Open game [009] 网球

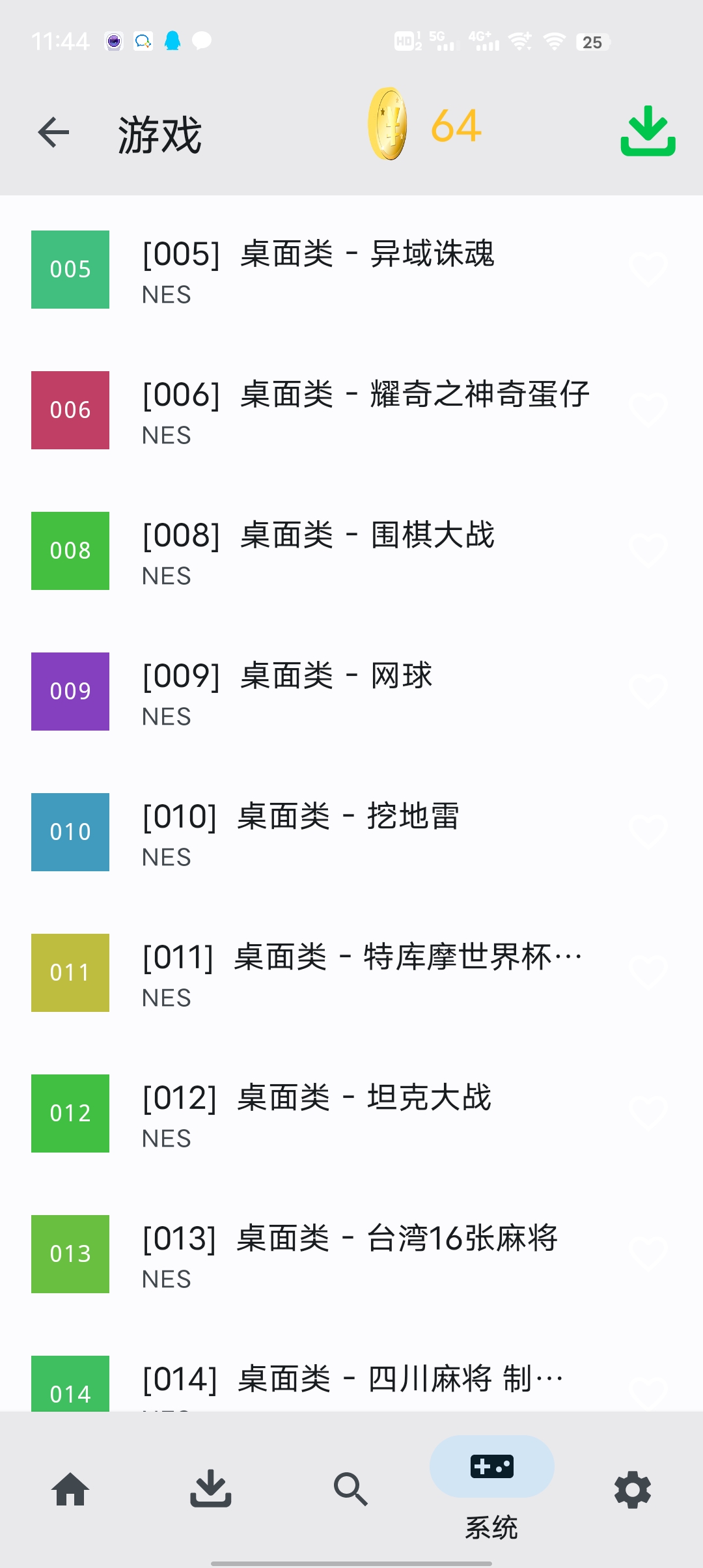click(351, 692)
